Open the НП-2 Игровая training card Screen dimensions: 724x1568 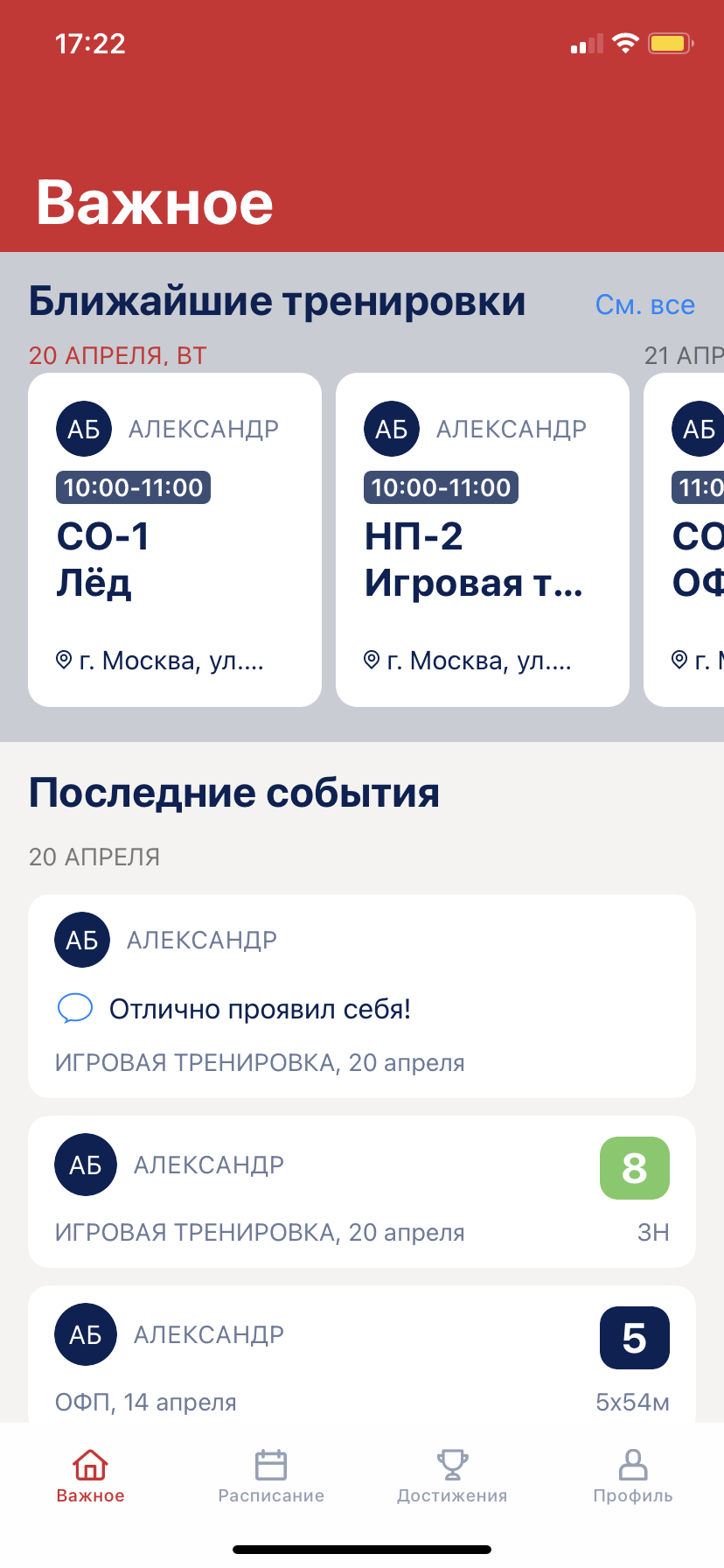coord(483,539)
